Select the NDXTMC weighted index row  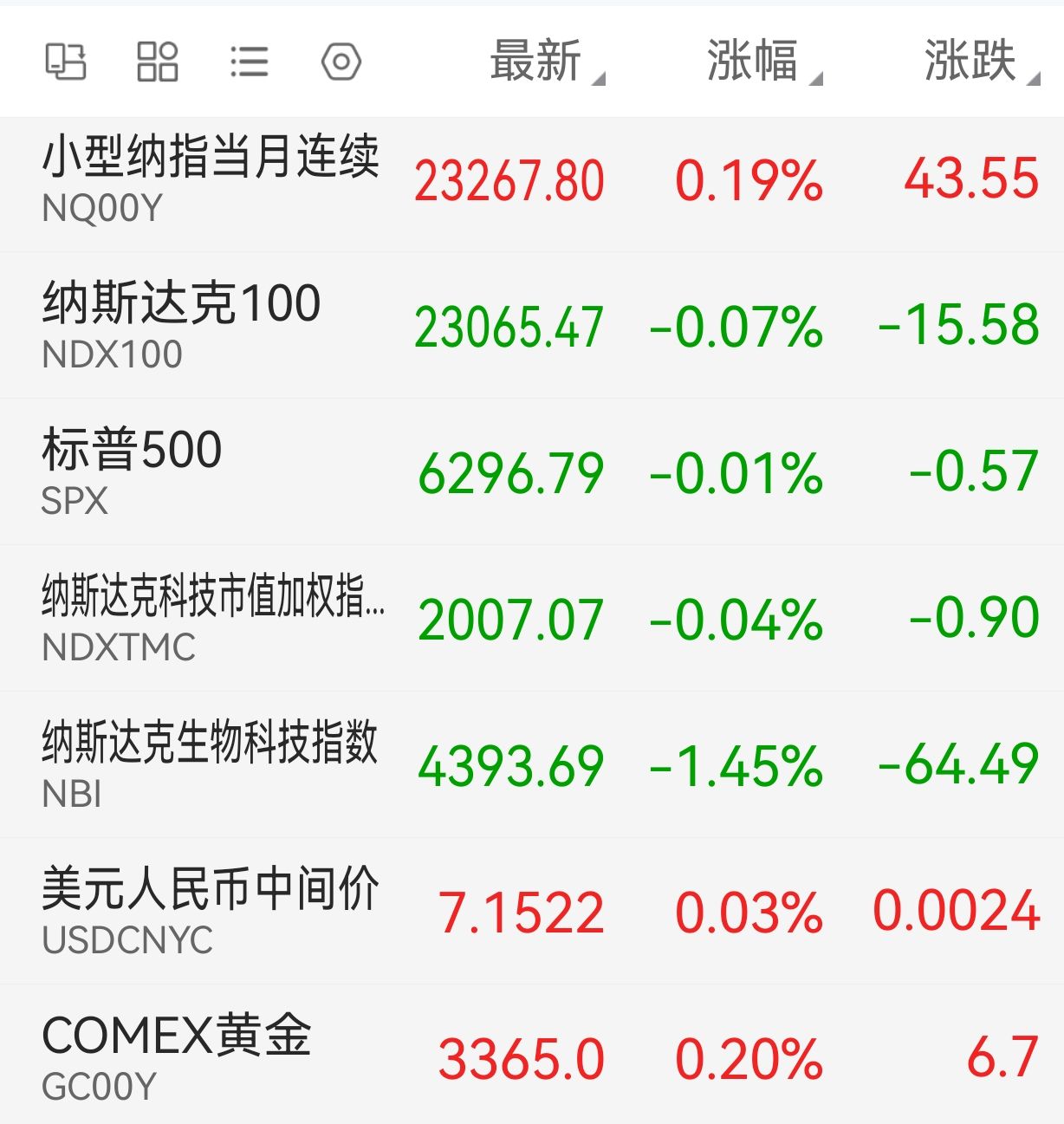[x=212, y=617]
